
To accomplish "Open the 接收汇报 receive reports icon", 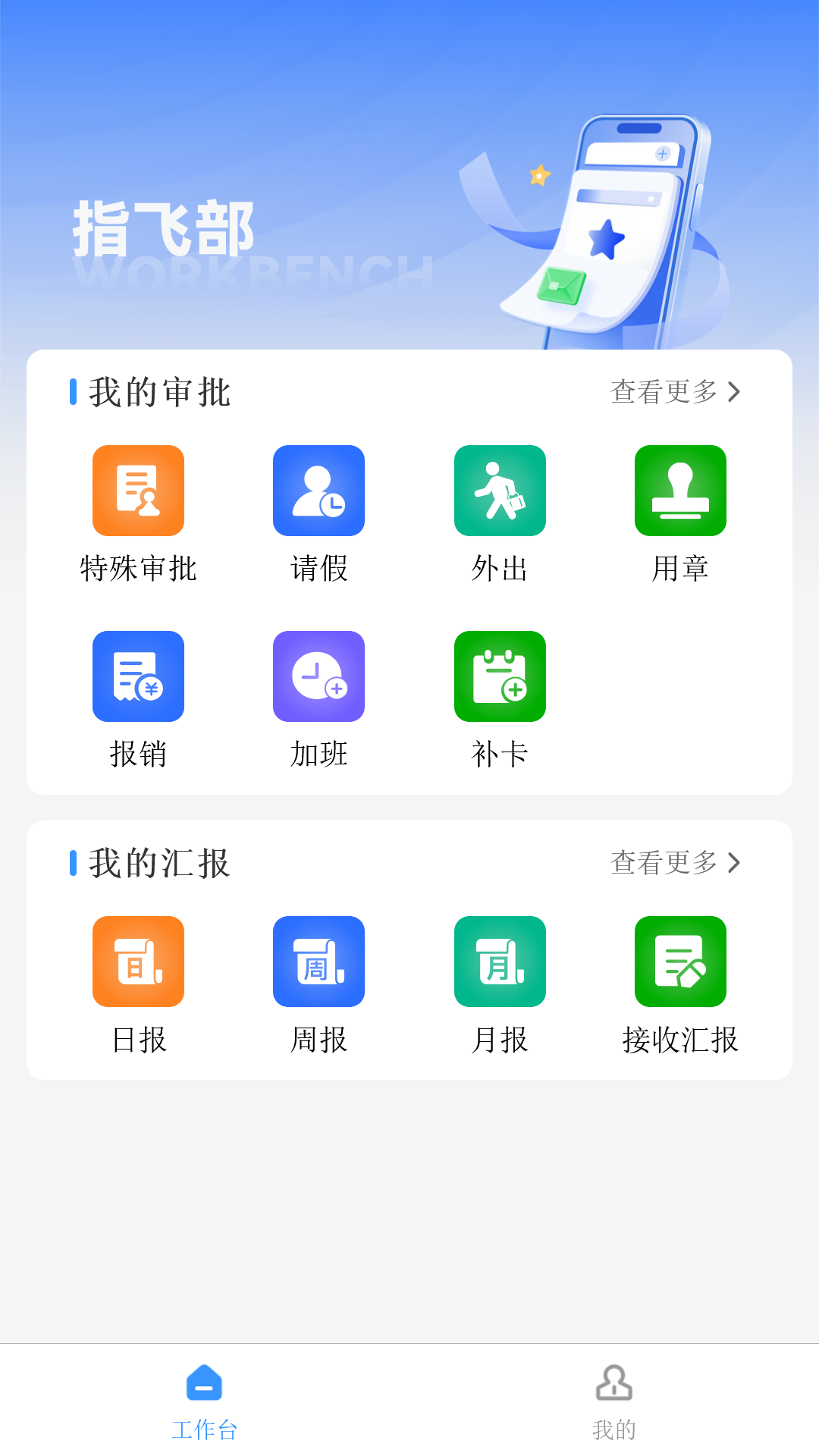I will pos(680,961).
